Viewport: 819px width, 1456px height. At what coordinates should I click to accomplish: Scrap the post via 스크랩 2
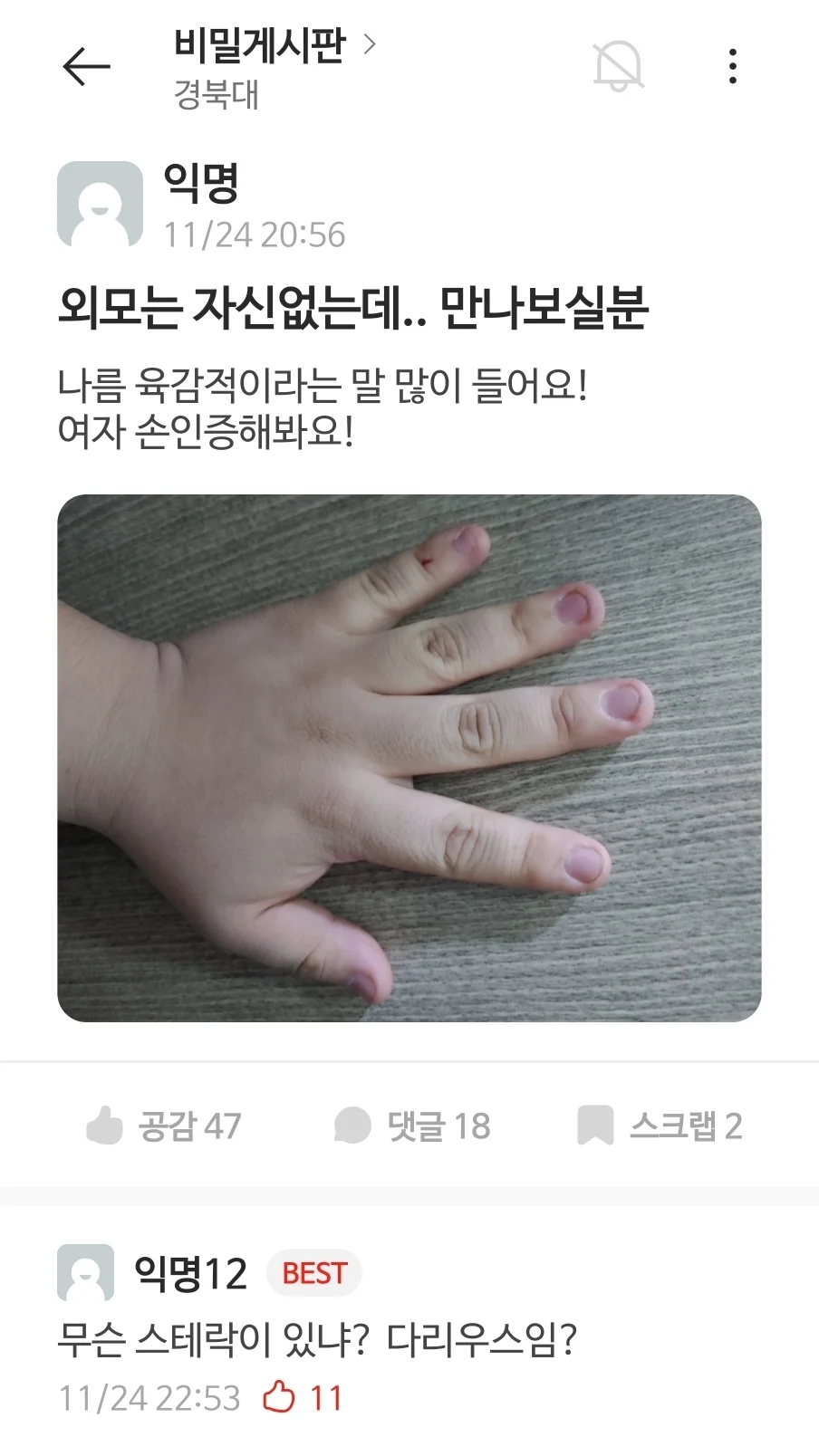[660, 1126]
